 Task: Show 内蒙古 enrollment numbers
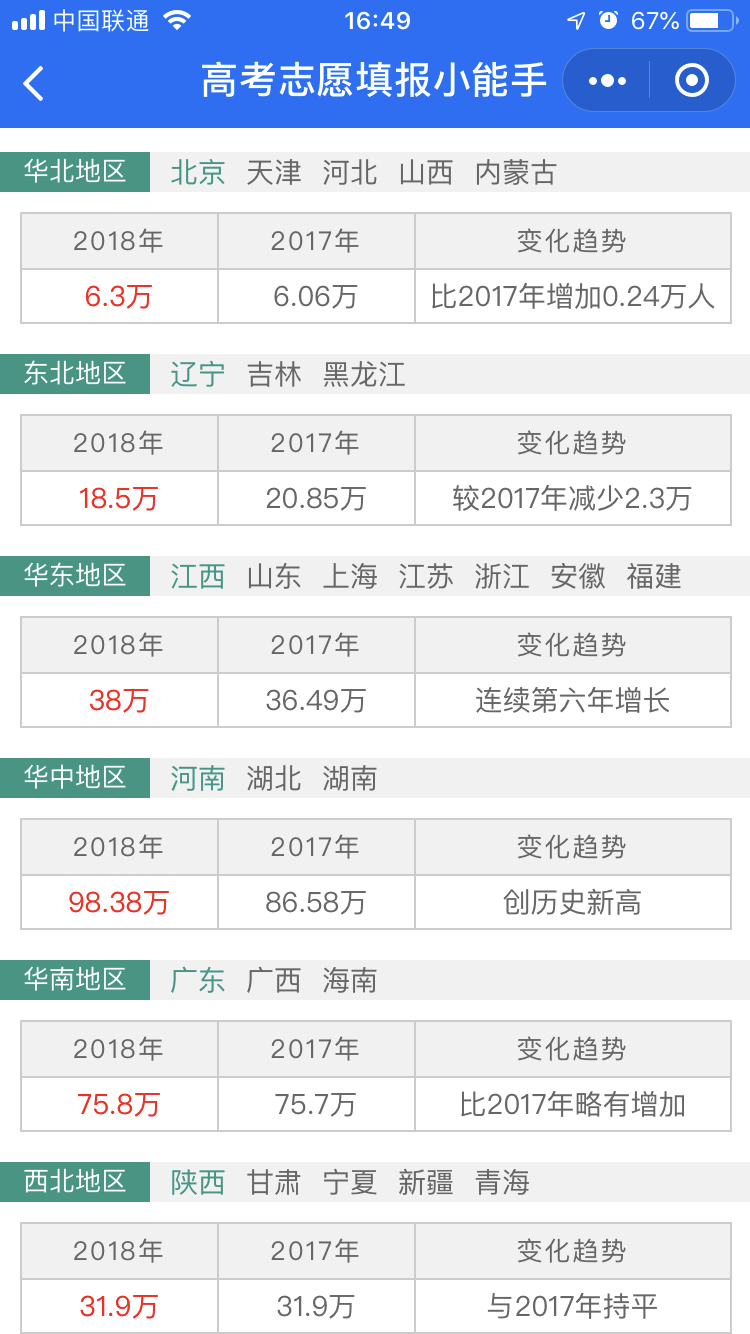pyautogui.click(x=516, y=172)
